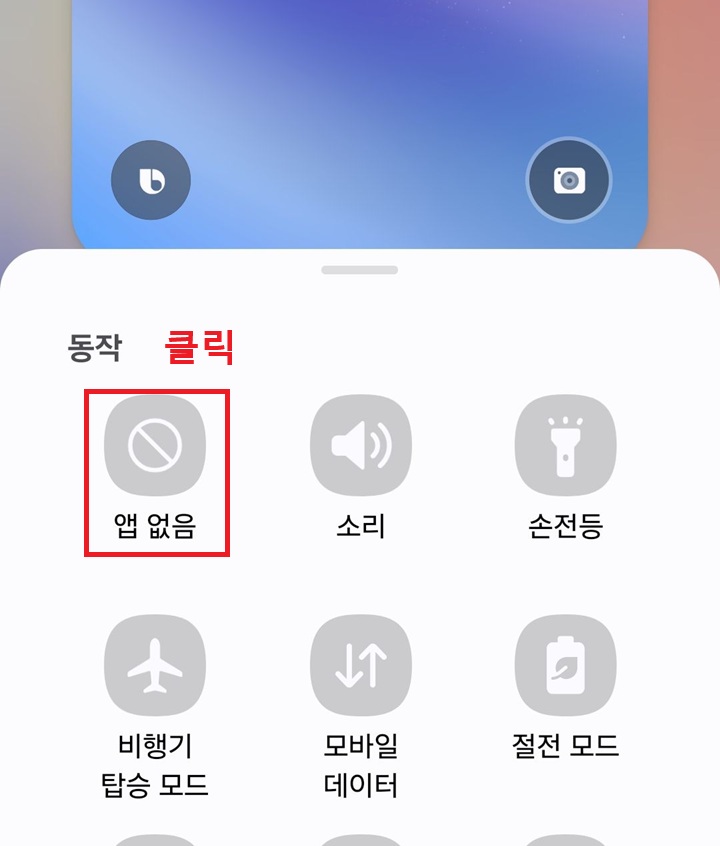This screenshot has width=720, height=846.
Task: Tap the 절전 모드 (Power saving) battery icon
Action: [566, 663]
